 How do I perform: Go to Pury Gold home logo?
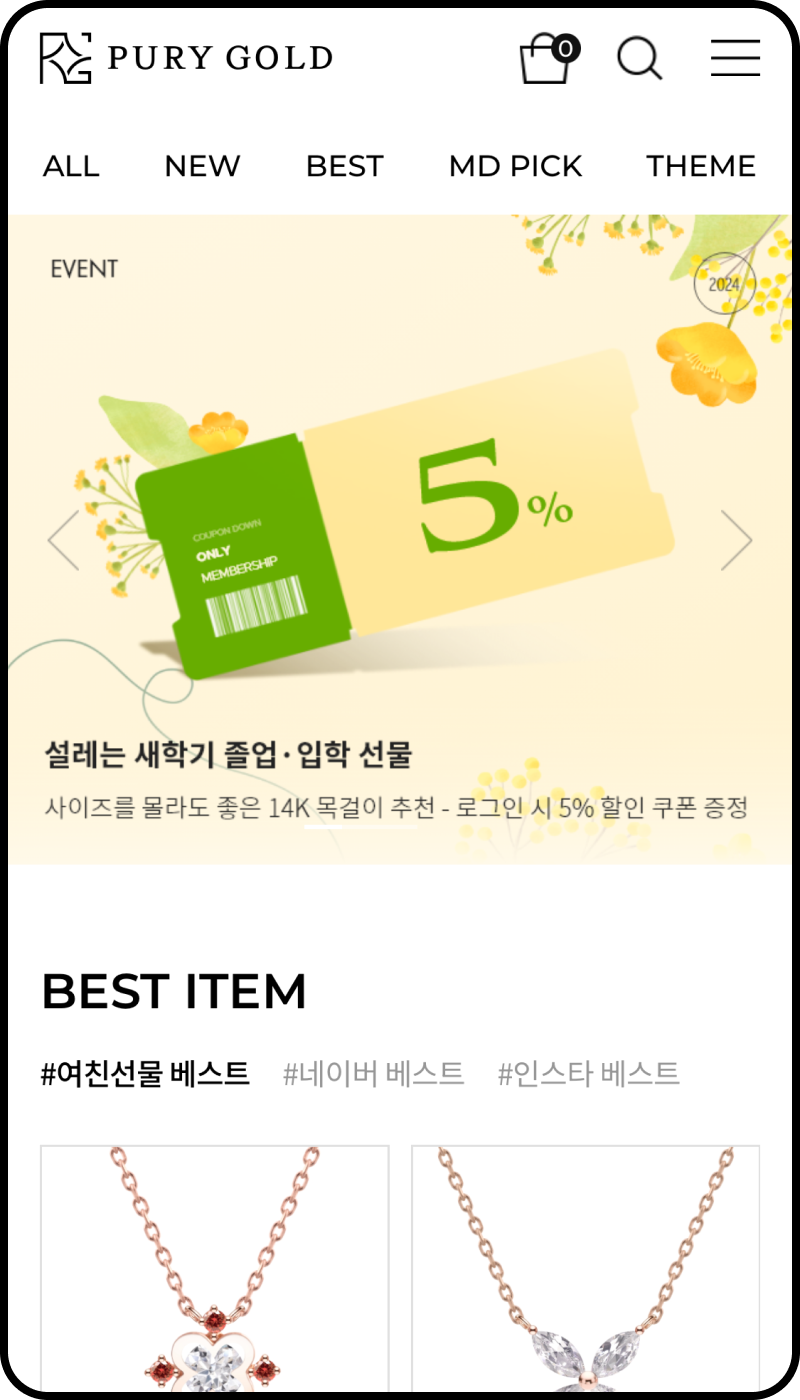[186, 58]
